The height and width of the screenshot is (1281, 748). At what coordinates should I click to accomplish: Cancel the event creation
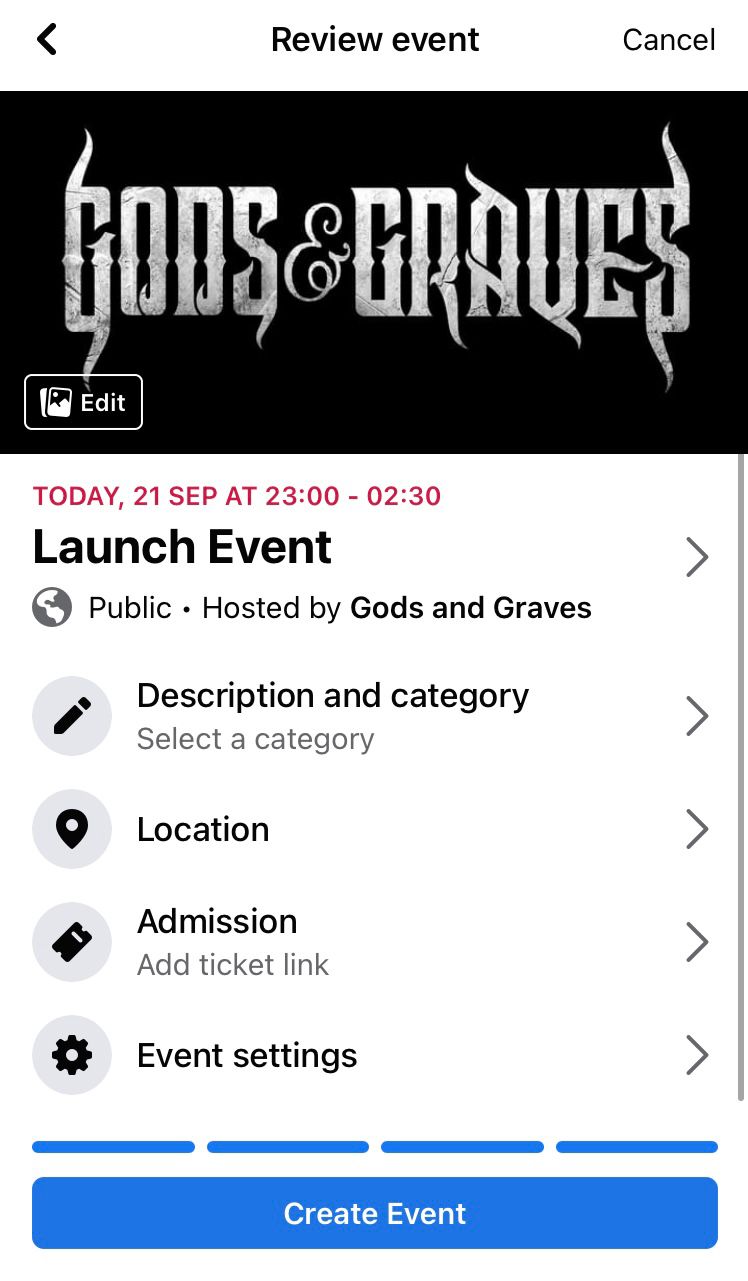[x=668, y=40]
